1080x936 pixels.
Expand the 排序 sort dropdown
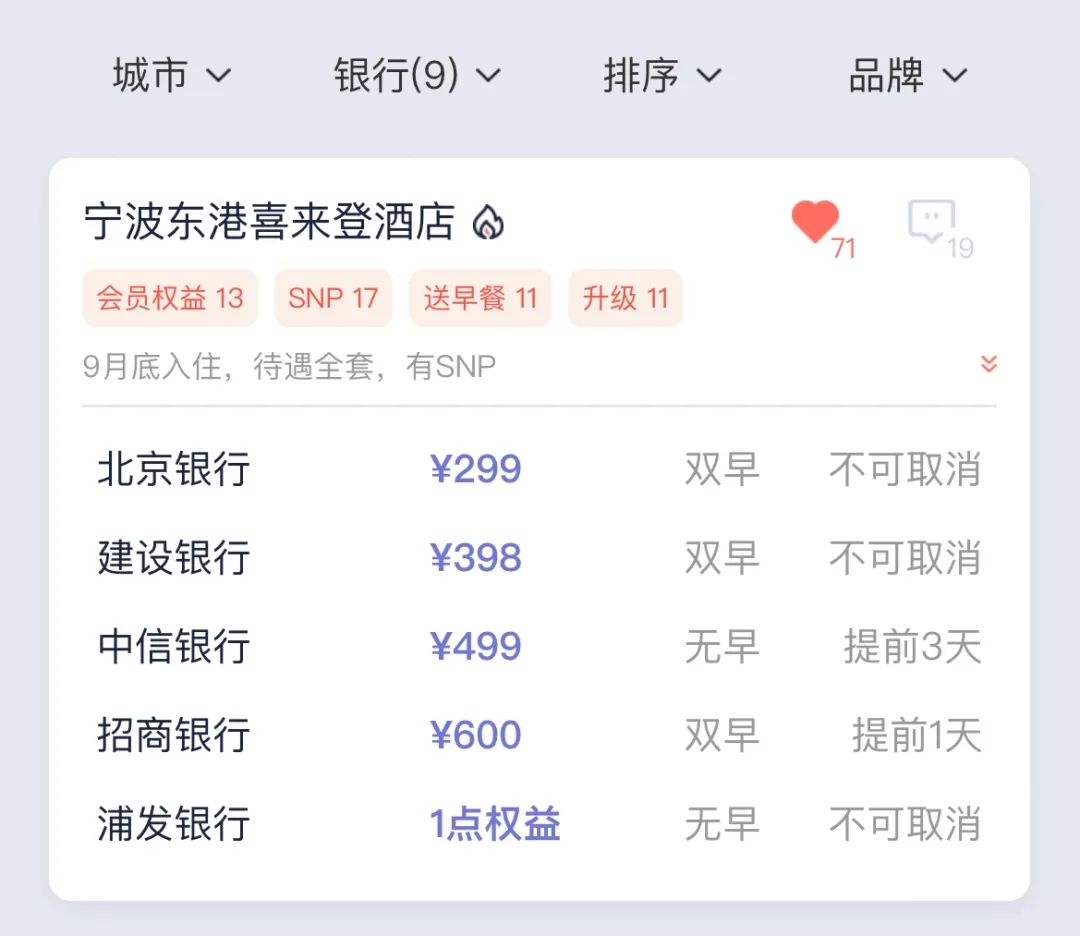click(661, 76)
